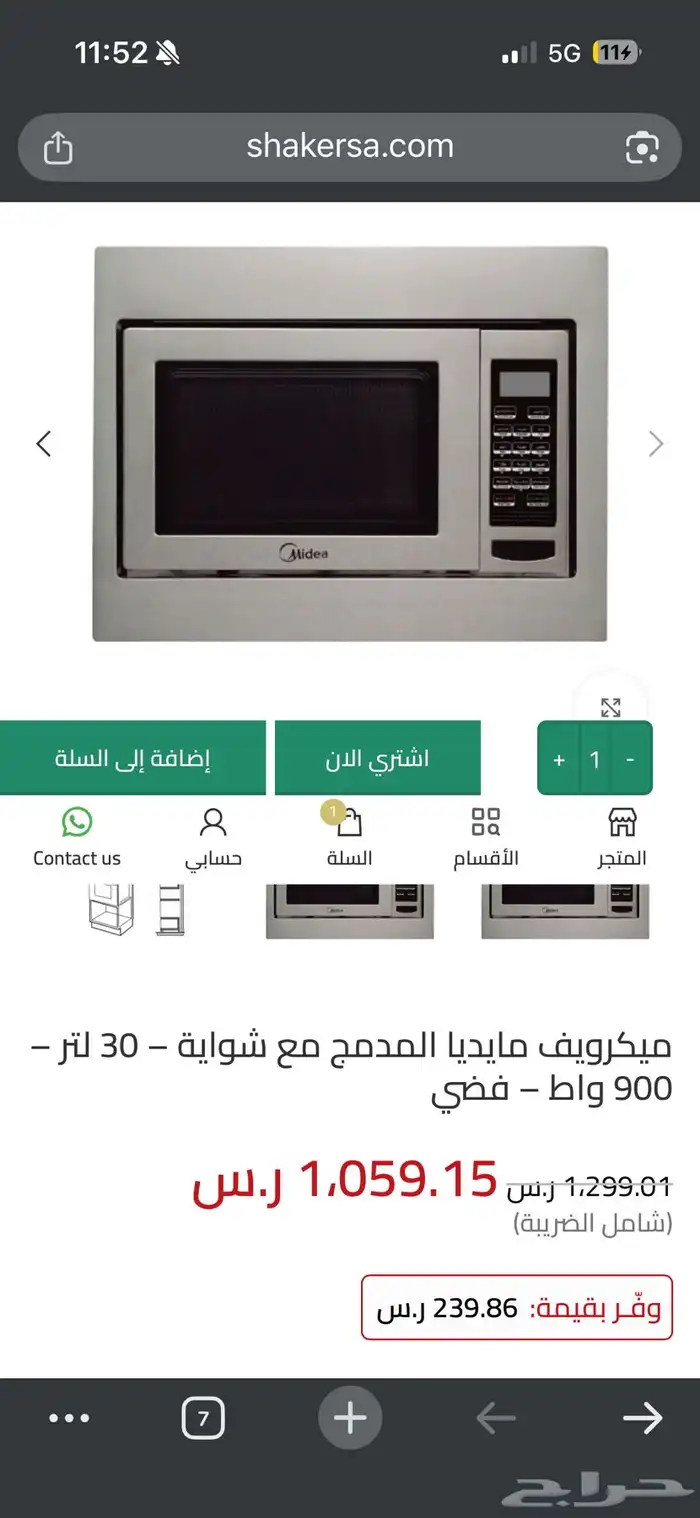Contact us via WhatsApp
The width and height of the screenshot is (700, 1518).
[77, 838]
